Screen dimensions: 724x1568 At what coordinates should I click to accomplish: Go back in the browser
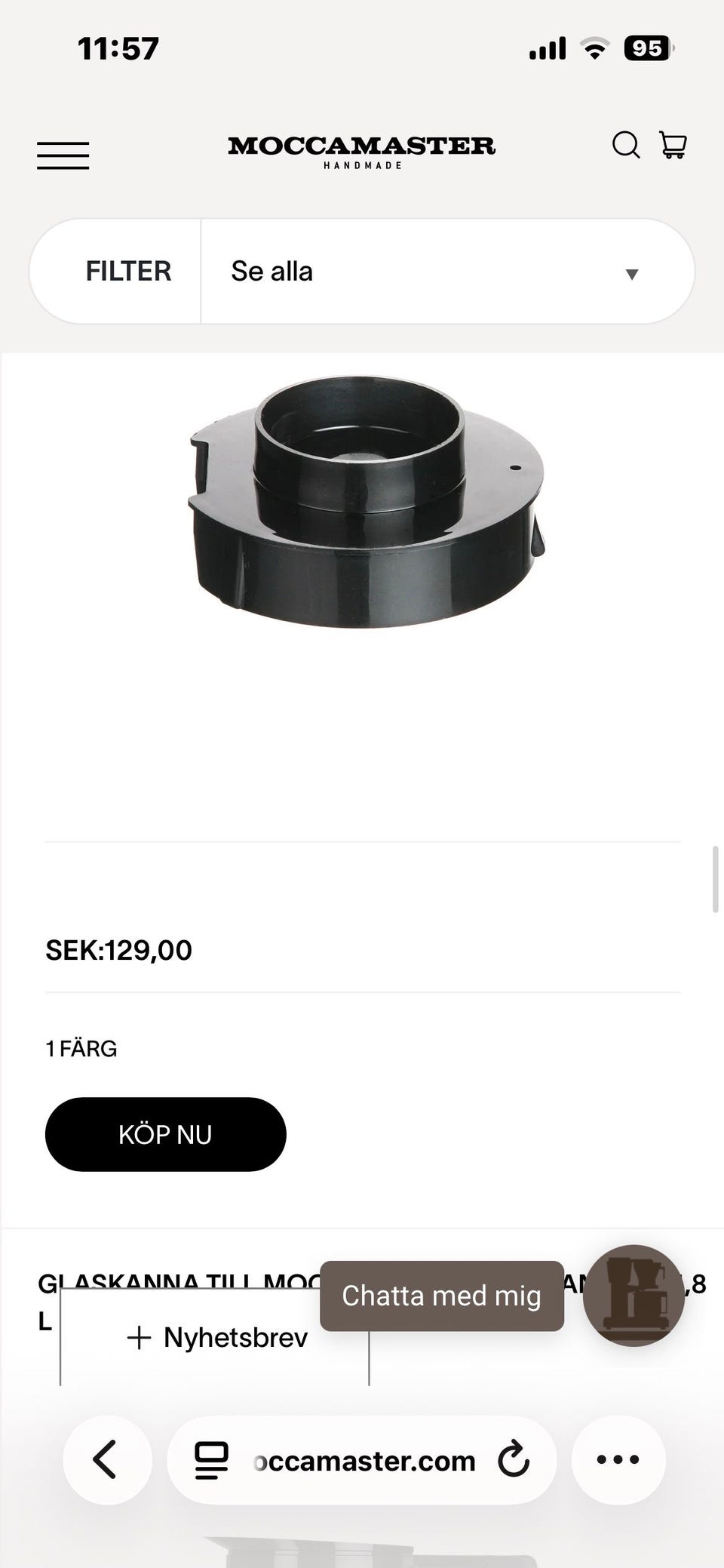click(x=106, y=1460)
